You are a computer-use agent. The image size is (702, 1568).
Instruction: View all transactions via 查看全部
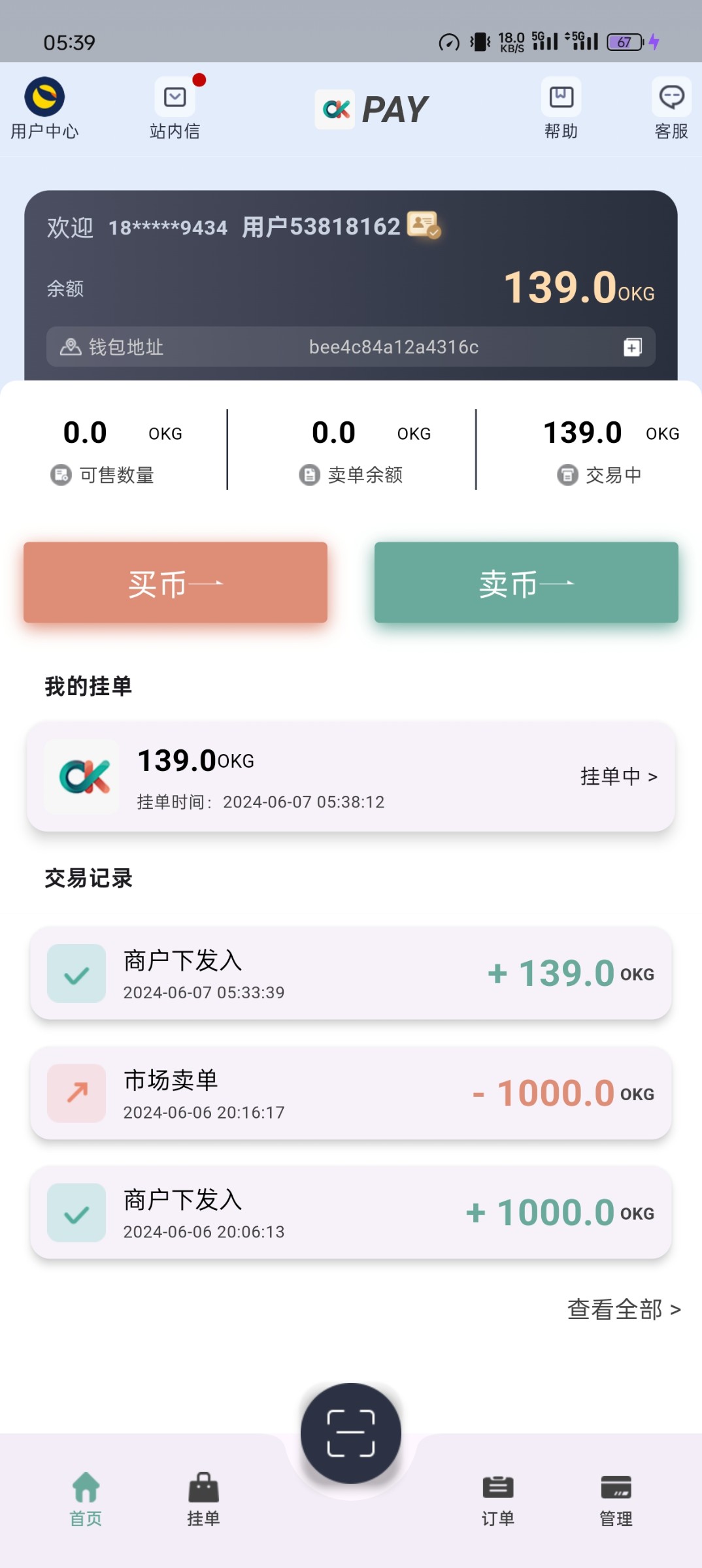pos(624,1309)
